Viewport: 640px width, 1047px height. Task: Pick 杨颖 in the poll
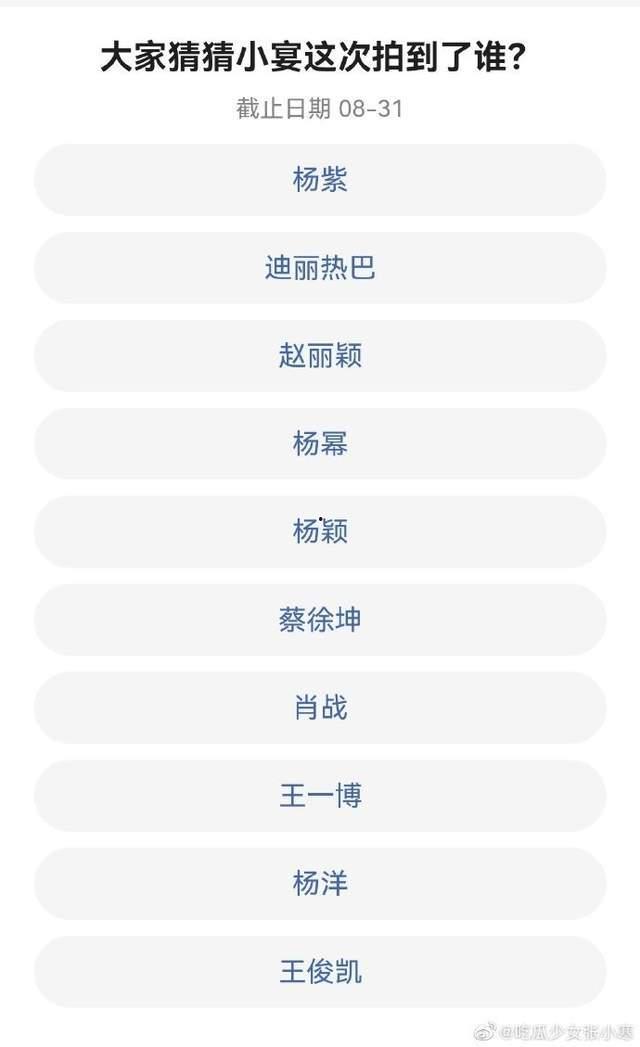tap(320, 532)
